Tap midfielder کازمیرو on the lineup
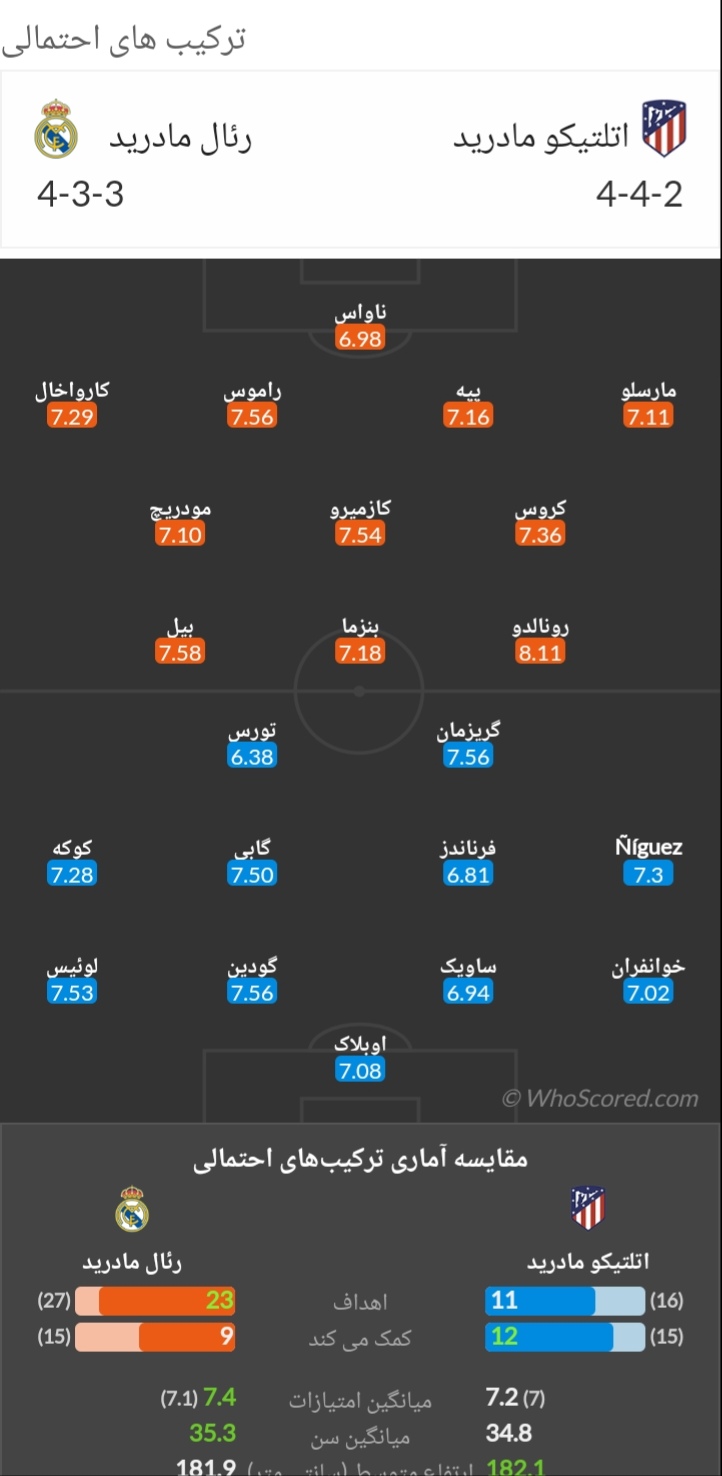The image size is (722, 1476). pyautogui.click(x=360, y=523)
